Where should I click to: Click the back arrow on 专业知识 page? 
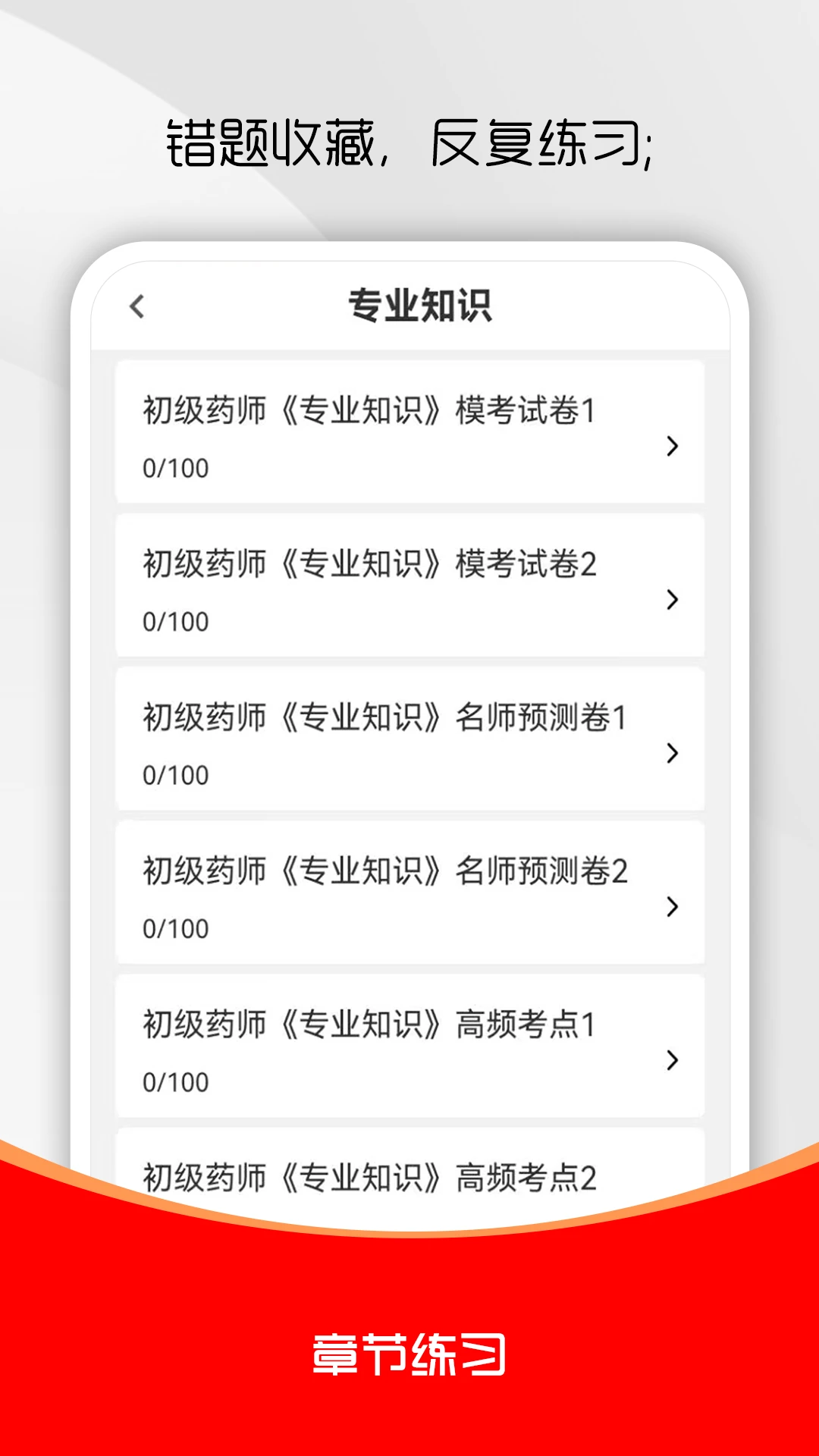pos(137,306)
